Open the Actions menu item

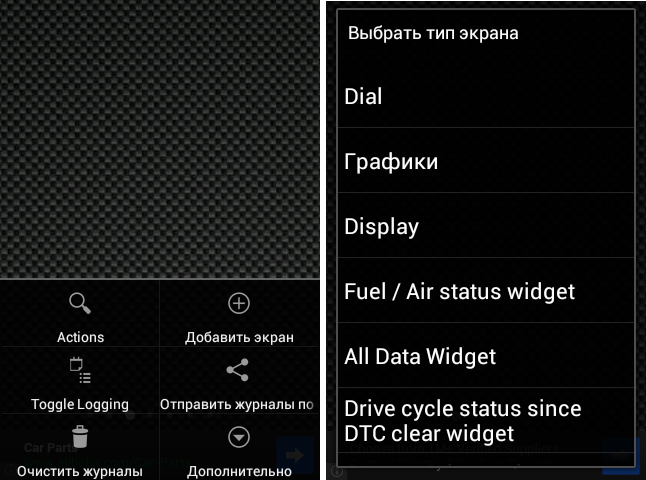[80, 316]
